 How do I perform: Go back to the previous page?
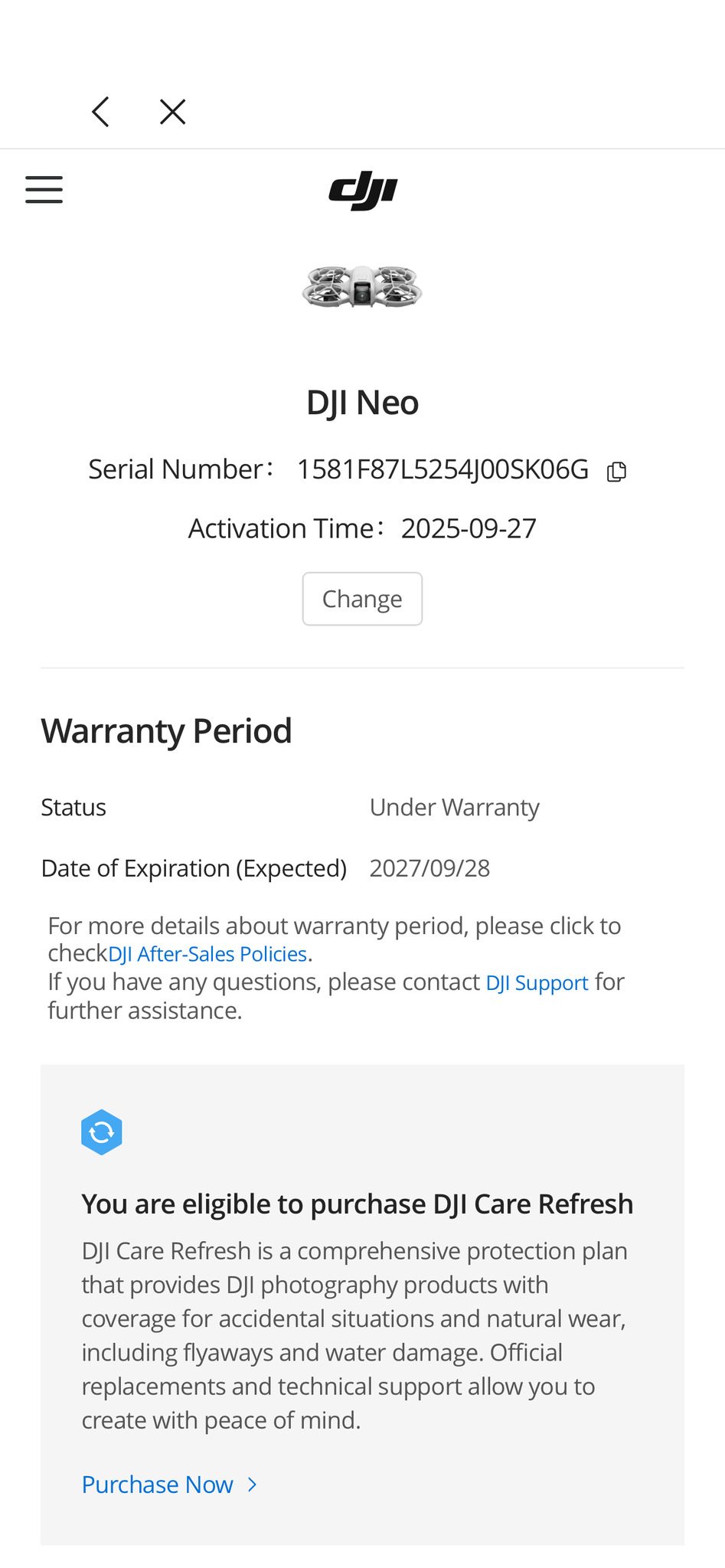(x=100, y=112)
